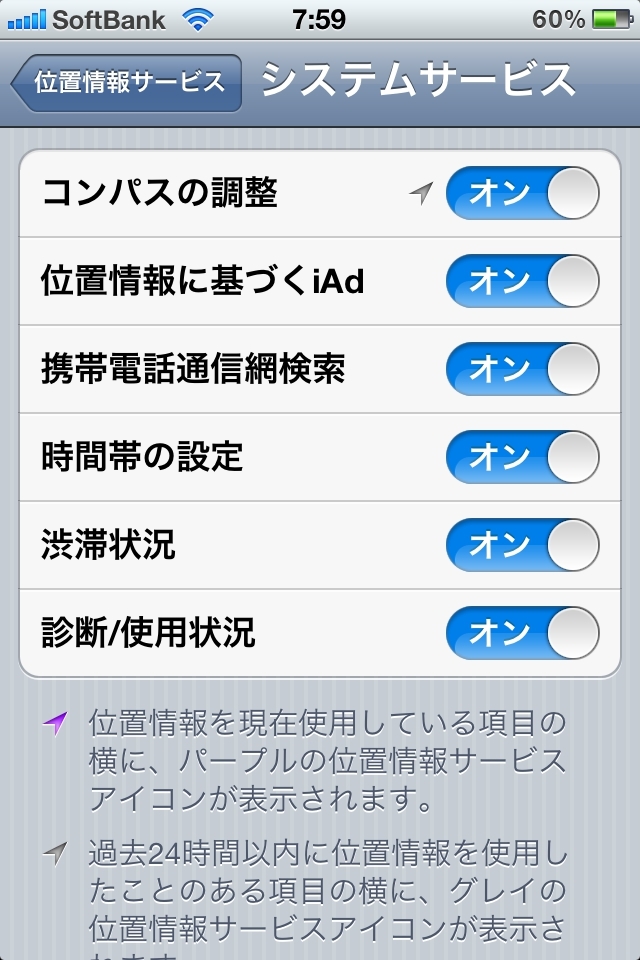The width and height of the screenshot is (640, 960).
Task: Disable the 診断/使用状況 switch
Action: tap(522, 633)
